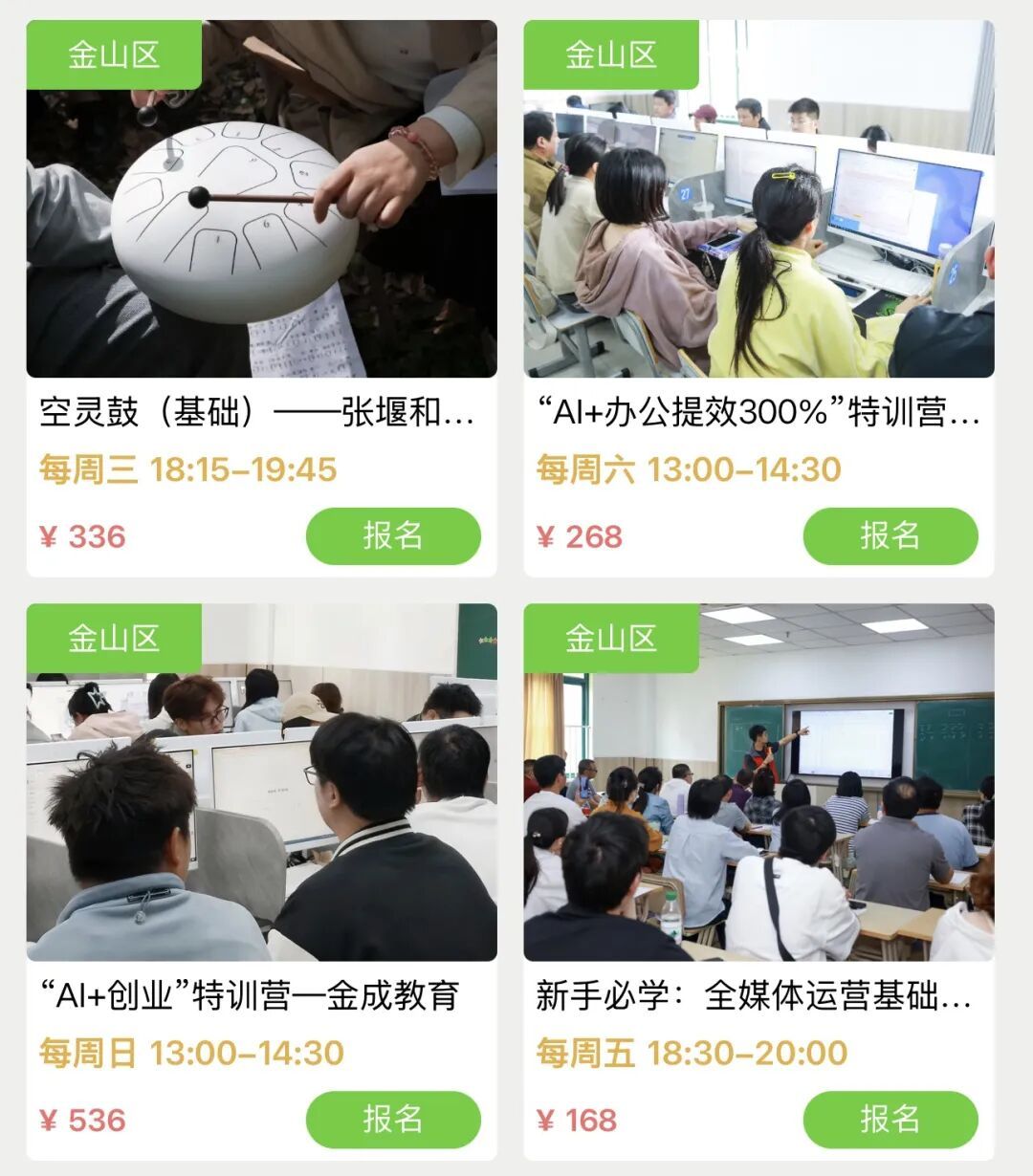1033x1176 pixels.
Task: Open the 空灵鼓（基础）course card
Action: [x=258, y=413]
